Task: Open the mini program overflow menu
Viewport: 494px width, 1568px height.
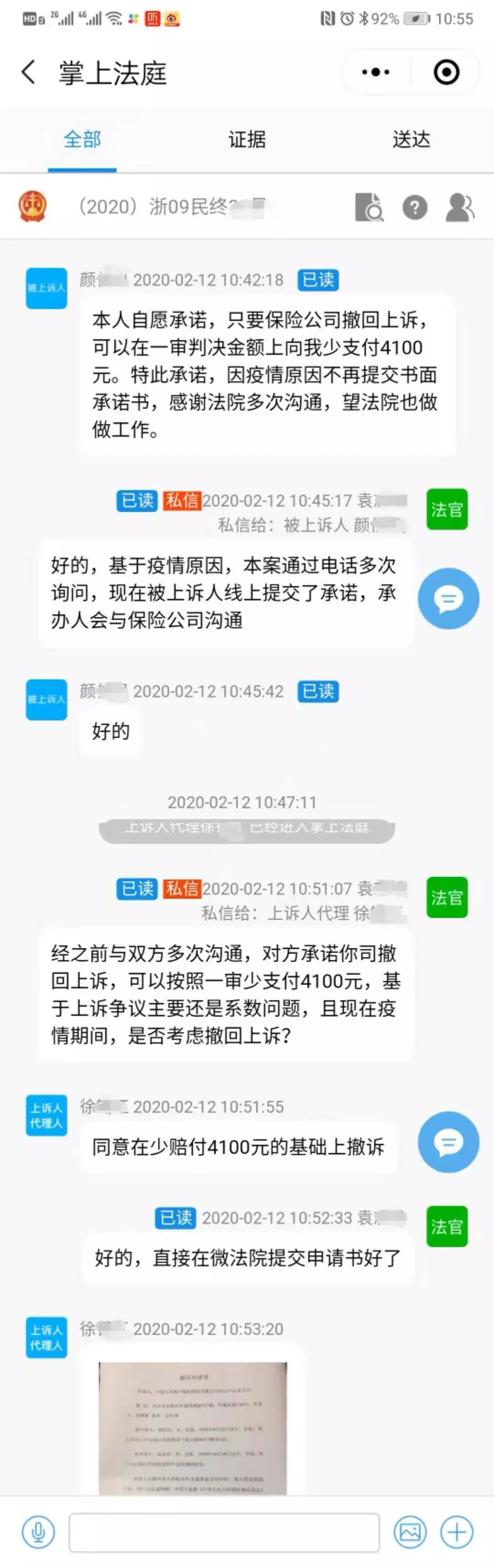Action: (376, 72)
